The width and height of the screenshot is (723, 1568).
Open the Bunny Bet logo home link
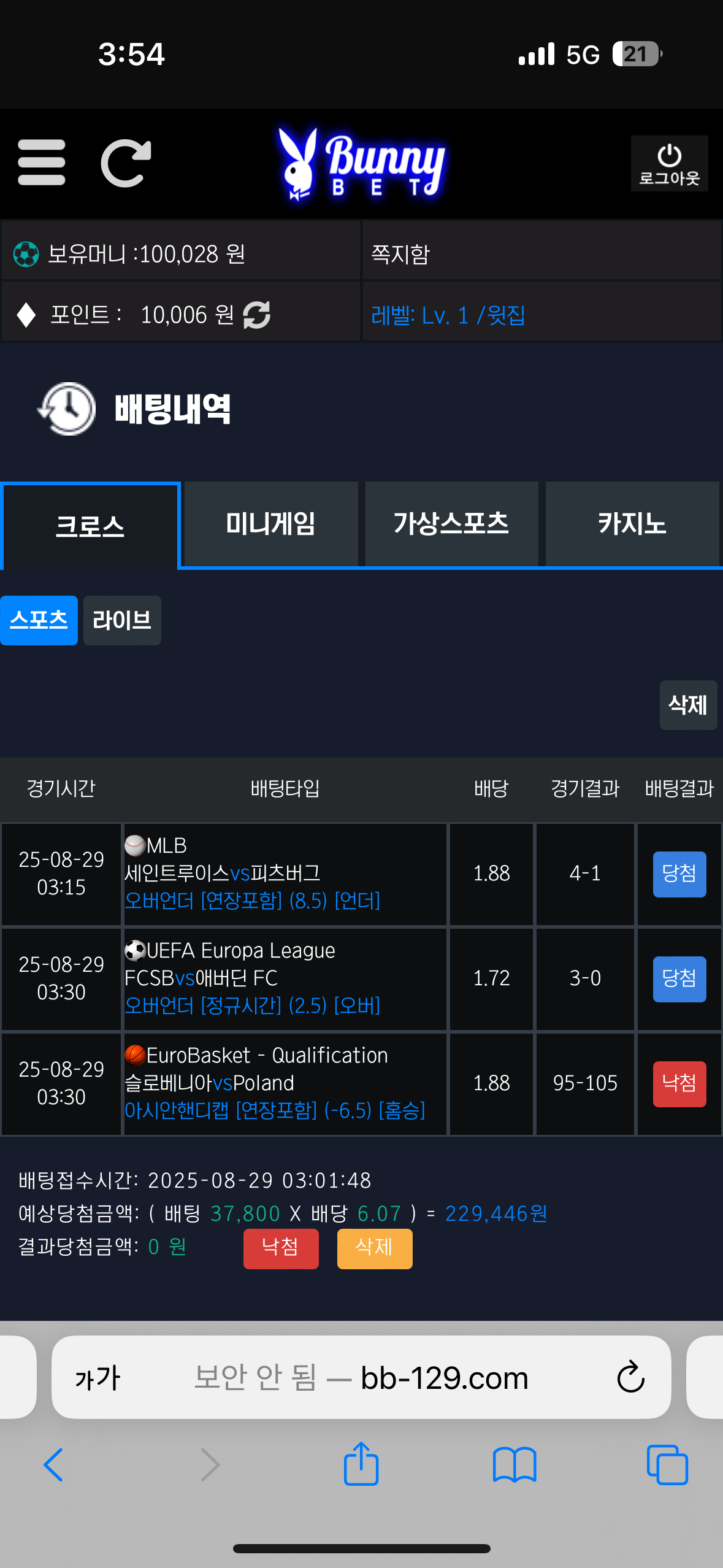[362, 164]
